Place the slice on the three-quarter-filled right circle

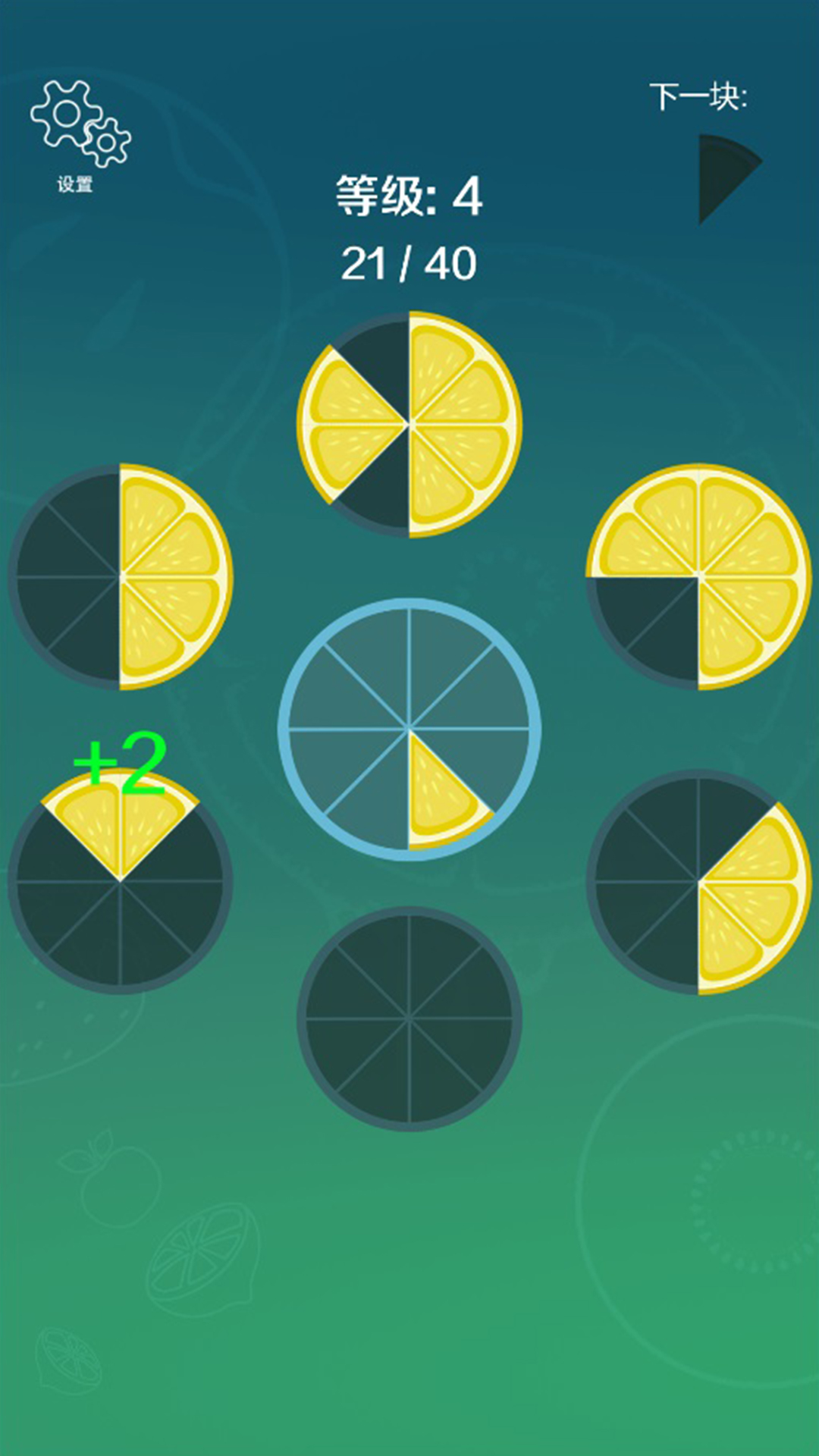pos(698,576)
